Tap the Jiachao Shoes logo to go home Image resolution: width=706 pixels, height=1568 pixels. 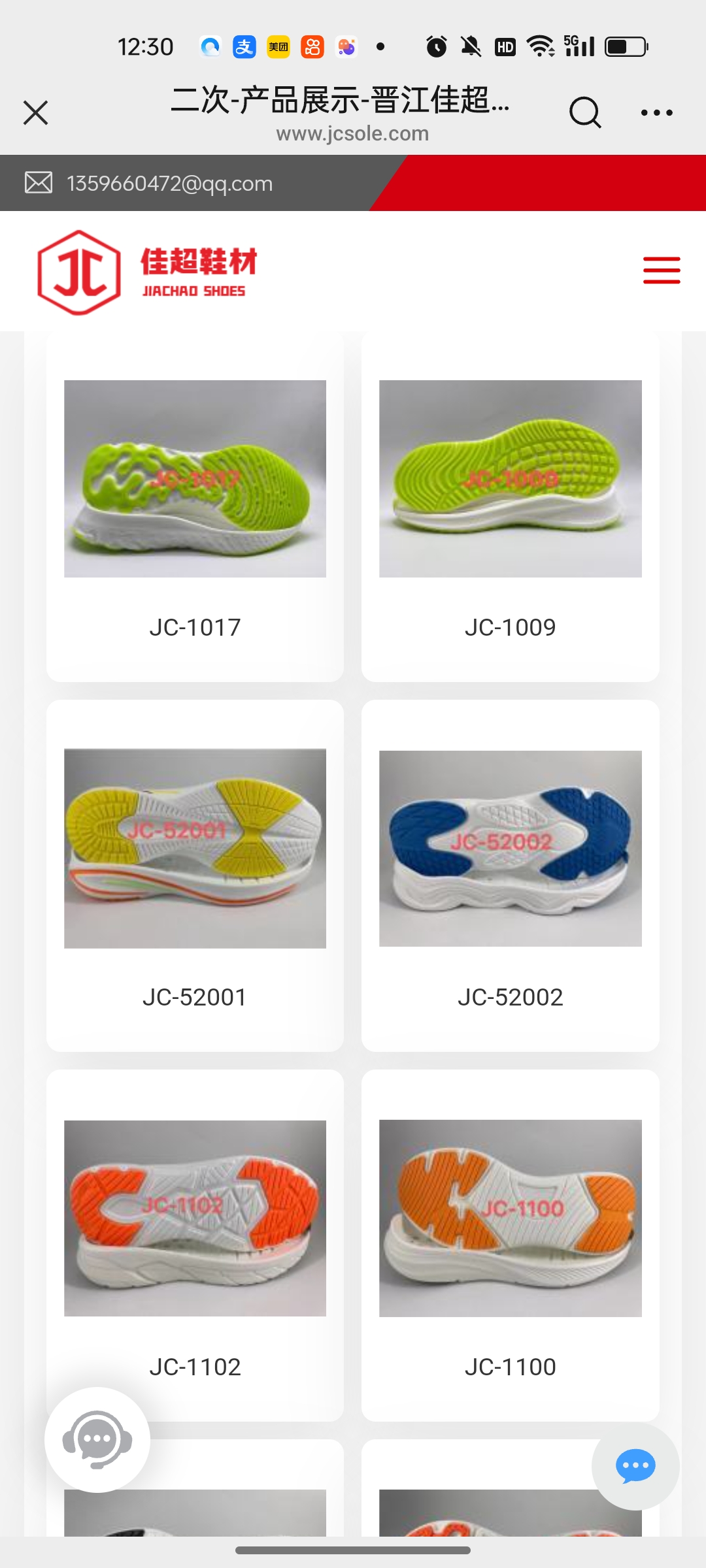[x=147, y=272]
